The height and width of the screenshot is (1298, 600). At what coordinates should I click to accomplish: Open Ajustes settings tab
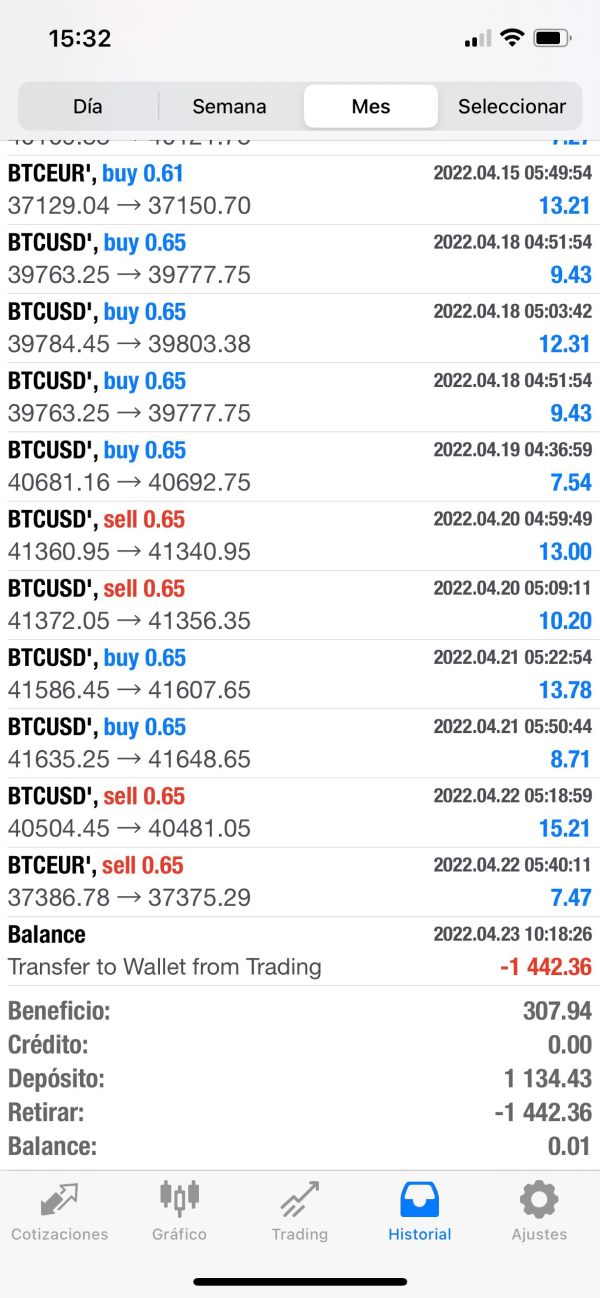[539, 1211]
